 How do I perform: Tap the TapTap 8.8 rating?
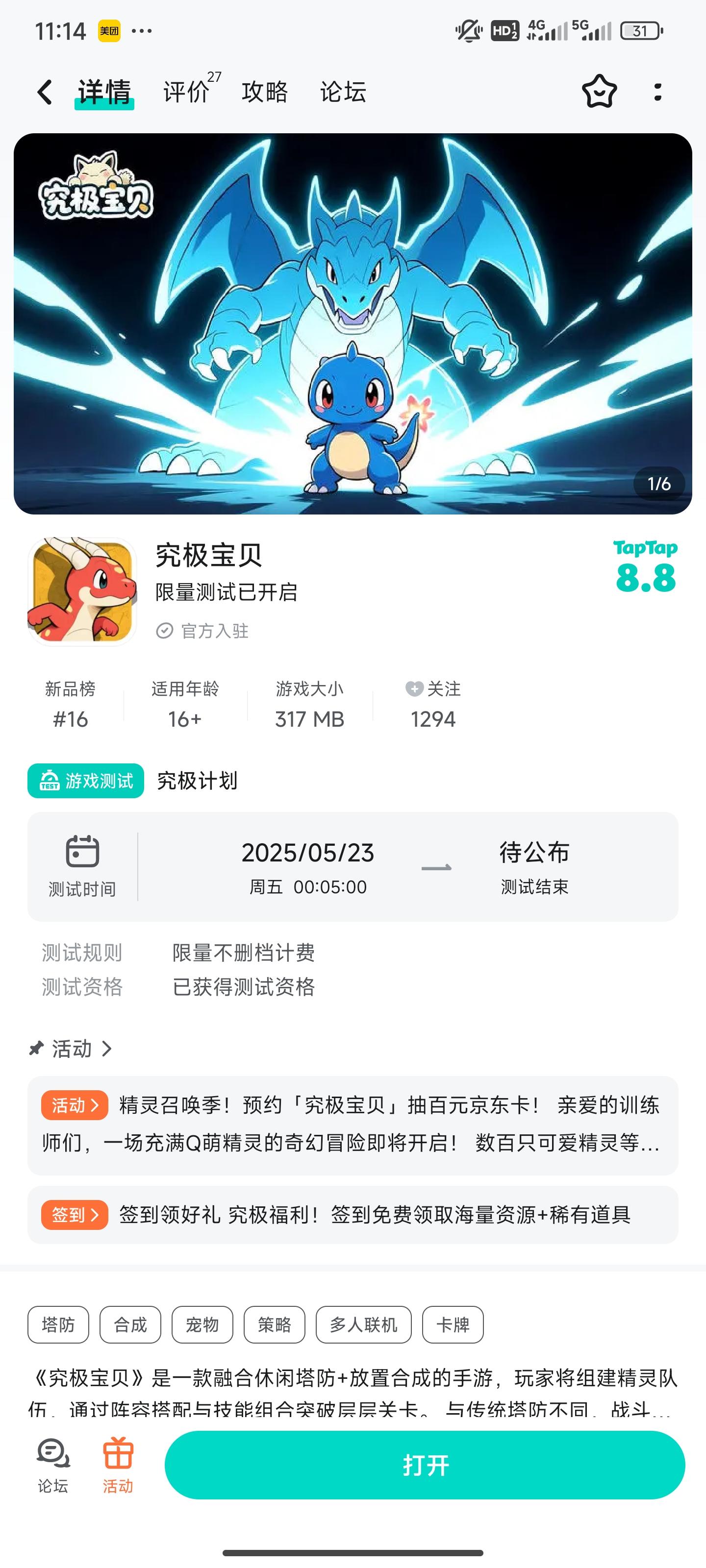[645, 567]
